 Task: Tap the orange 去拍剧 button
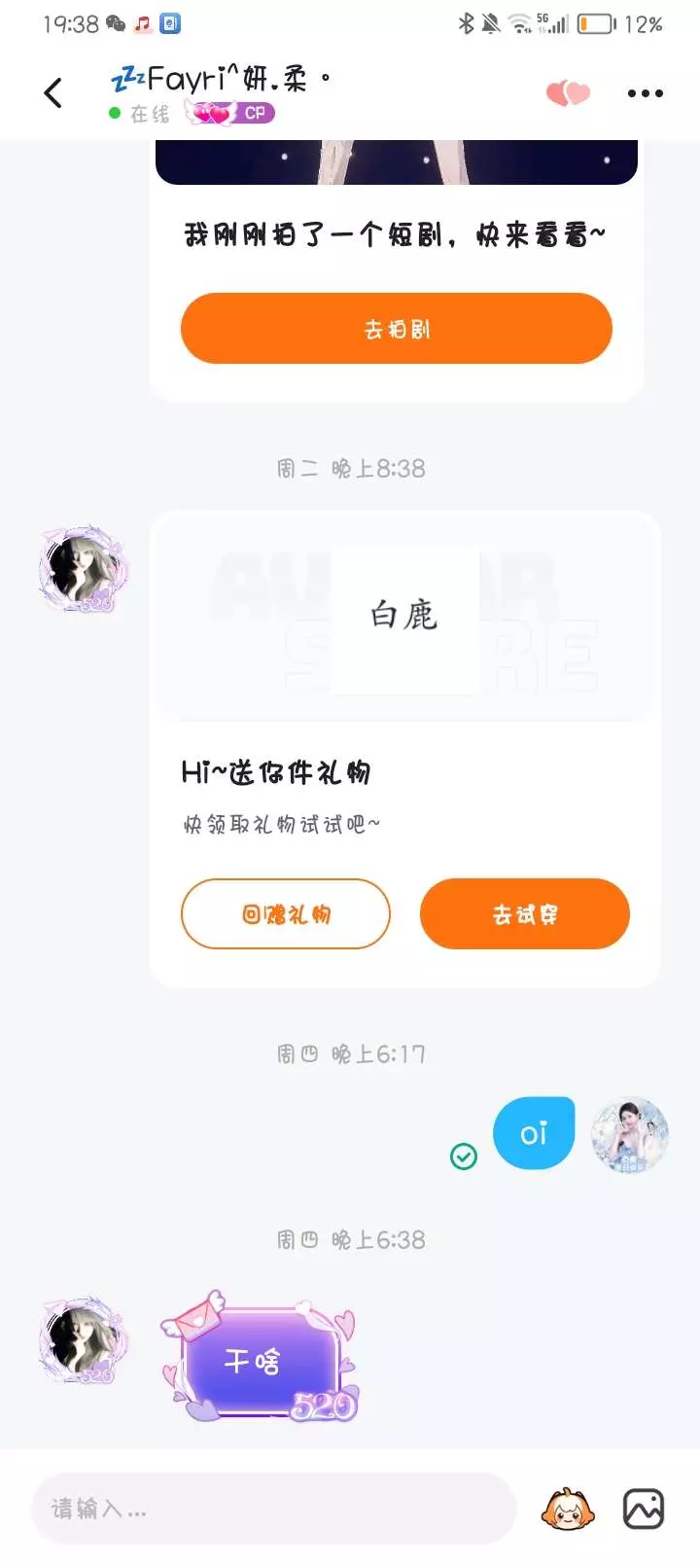(x=397, y=329)
